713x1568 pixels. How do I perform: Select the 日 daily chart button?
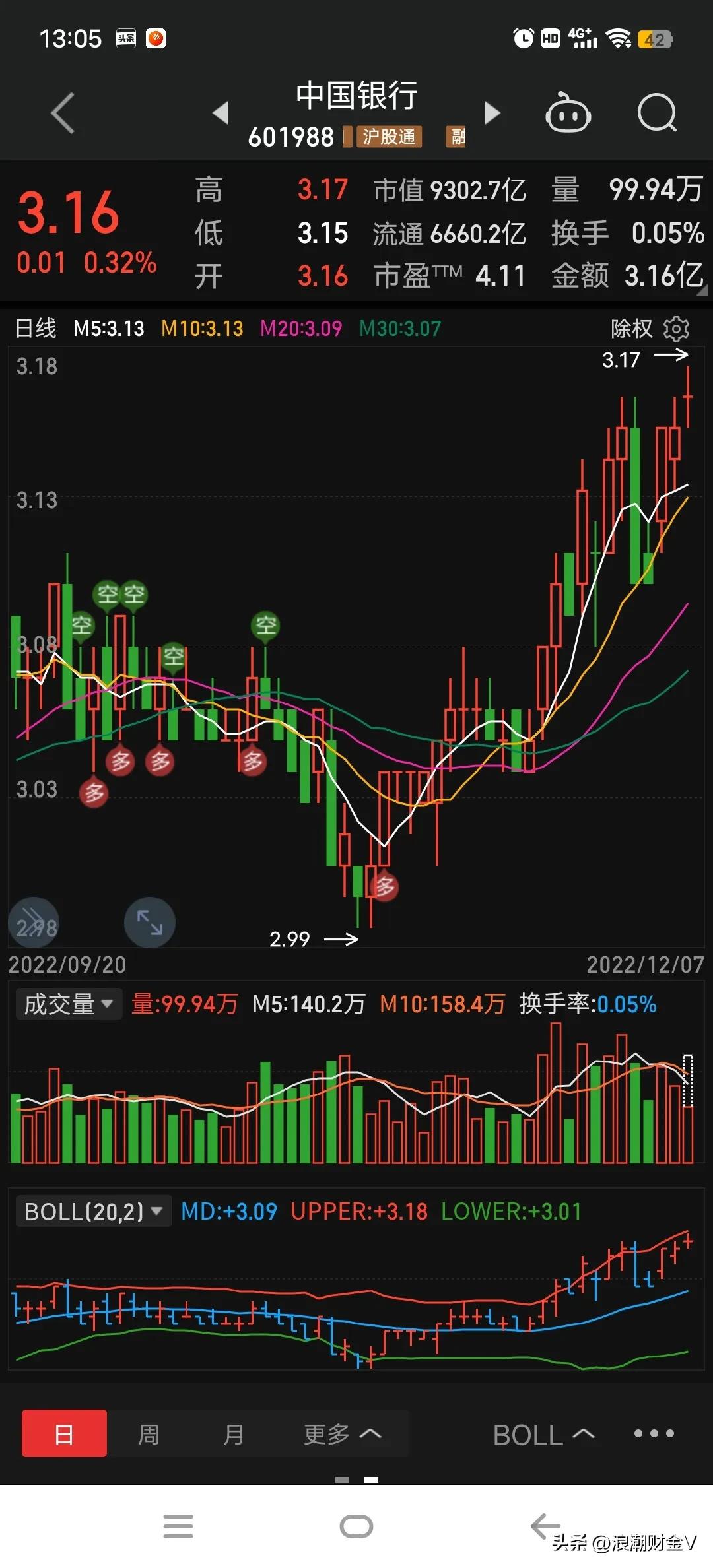click(x=64, y=1434)
